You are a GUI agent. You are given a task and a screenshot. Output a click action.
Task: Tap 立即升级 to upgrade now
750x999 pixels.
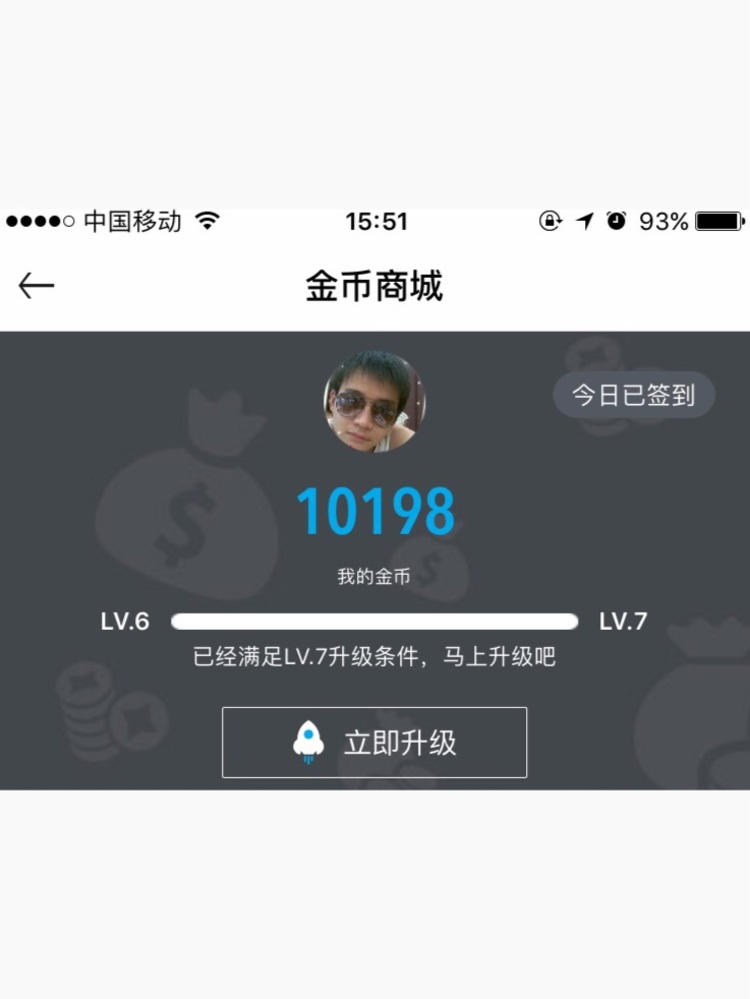(x=374, y=742)
